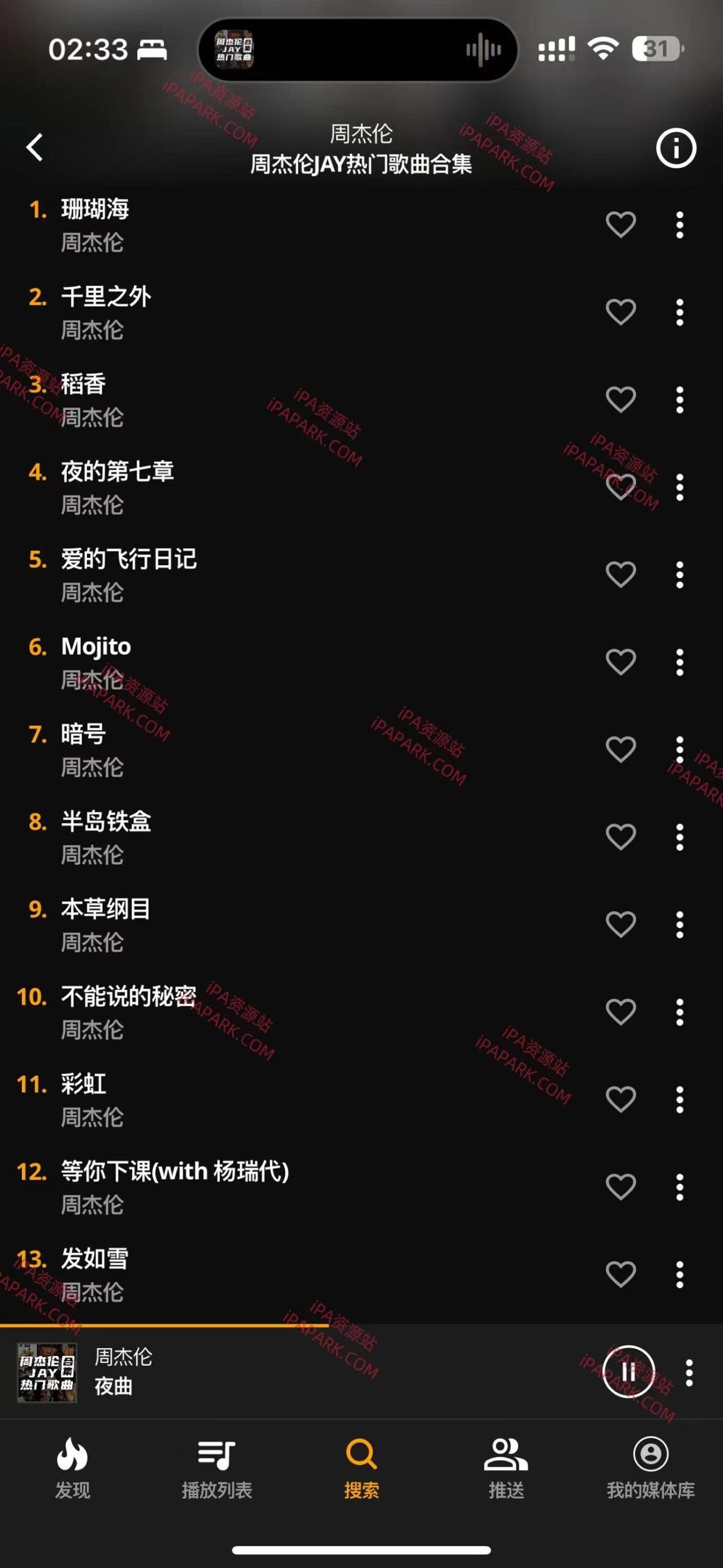The height and width of the screenshot is (1568, 723).
Task: Play the song 珊瑚海
Action: tap(245, 224)
